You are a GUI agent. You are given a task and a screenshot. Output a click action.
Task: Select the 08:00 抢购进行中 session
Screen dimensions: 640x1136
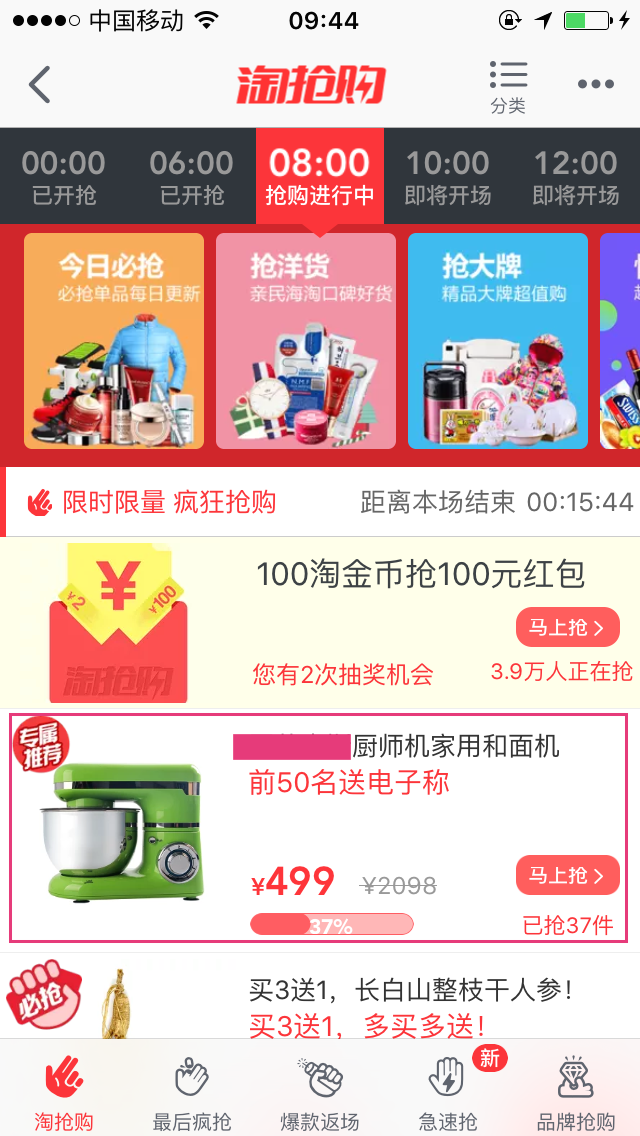pyautogui.click(x=320, y=176)
